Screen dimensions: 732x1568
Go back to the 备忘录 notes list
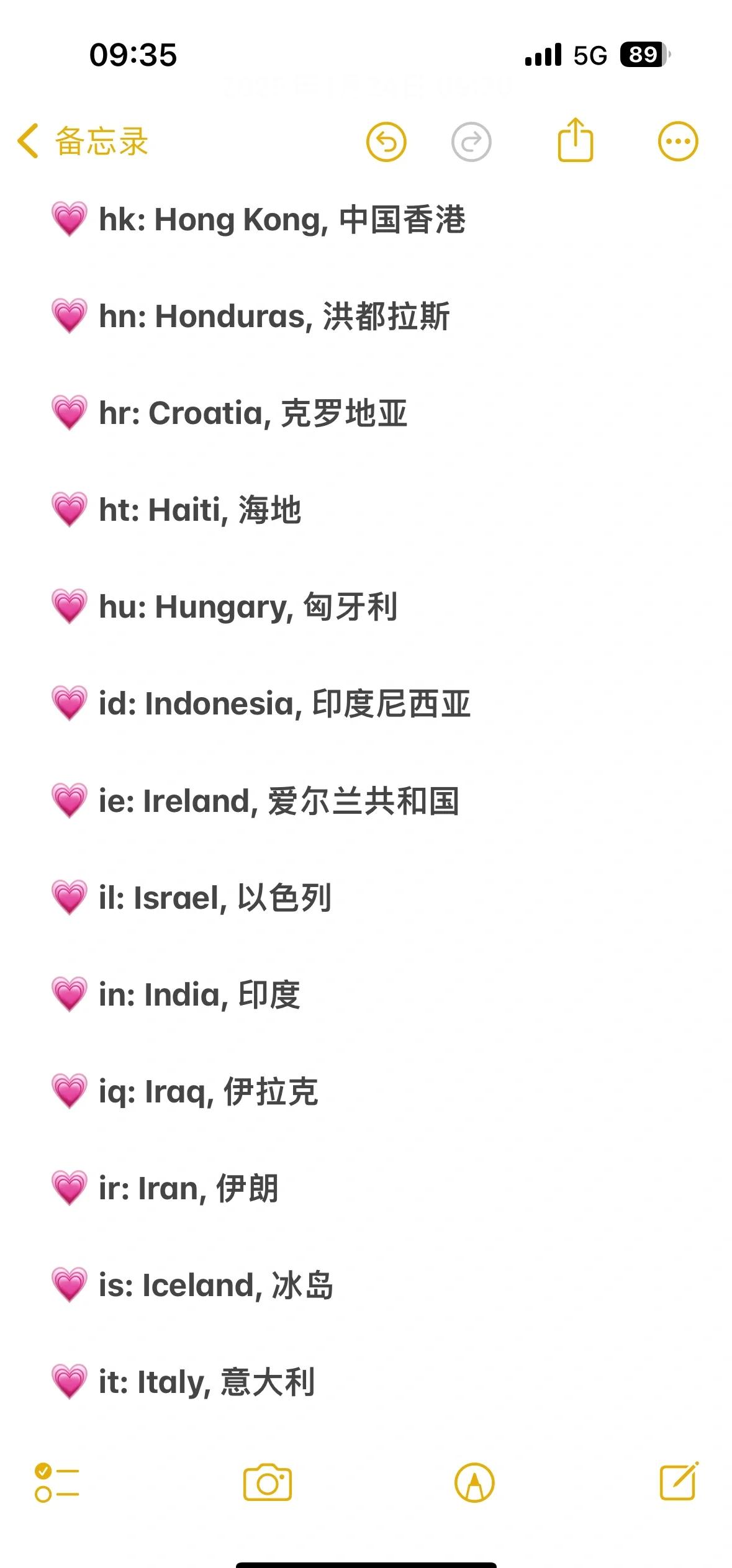83,141
